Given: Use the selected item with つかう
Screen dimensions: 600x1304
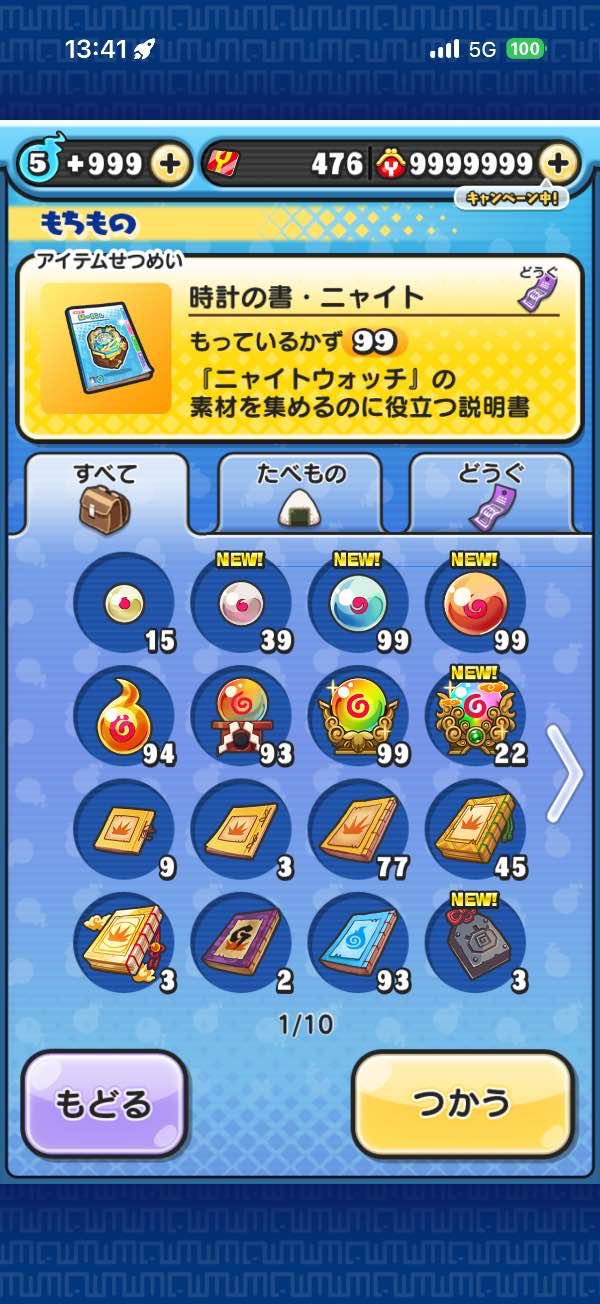Looking at the screenshot, I should [x=463, y=1103].
